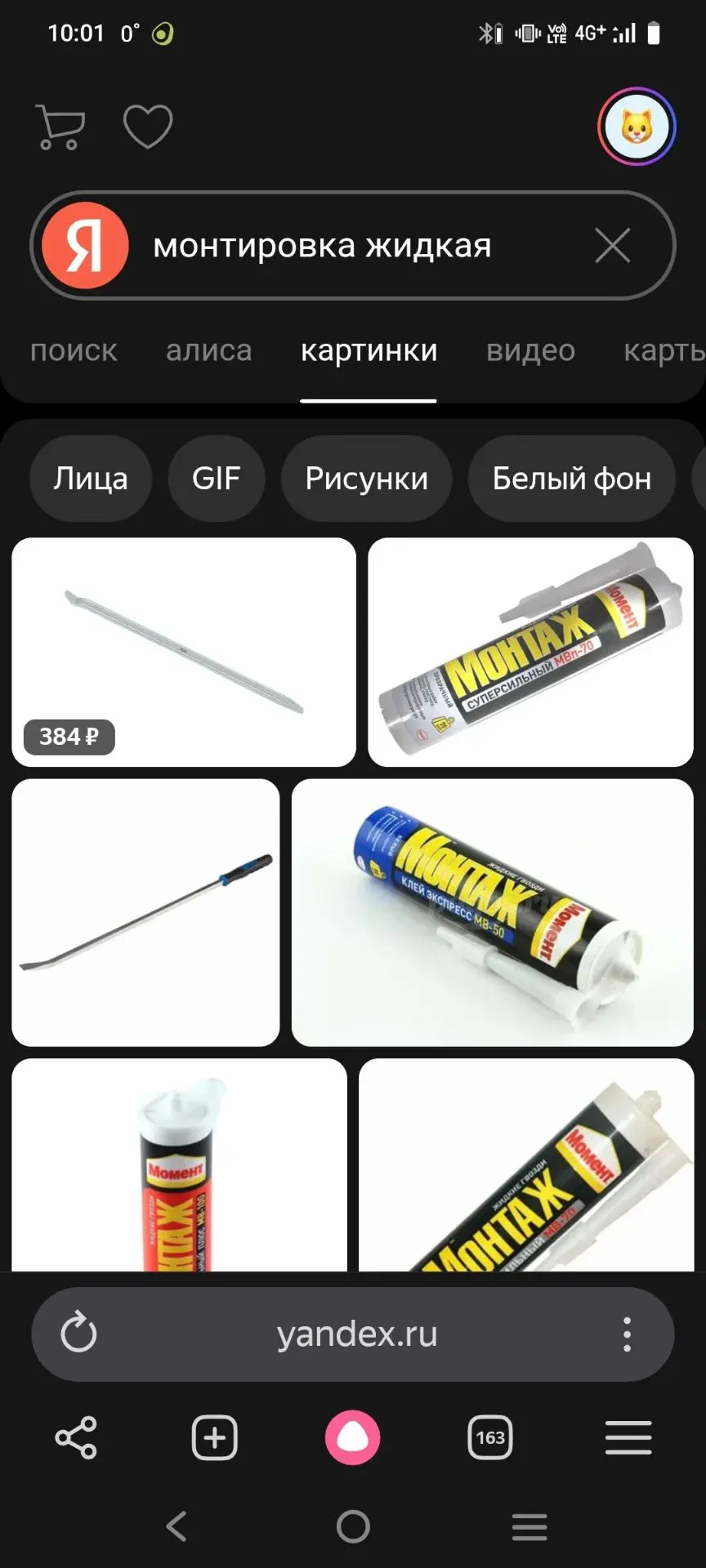The image size is (706, 1568).
Task: Open the shopping cart icon
Action: click(x=60, y=127)
